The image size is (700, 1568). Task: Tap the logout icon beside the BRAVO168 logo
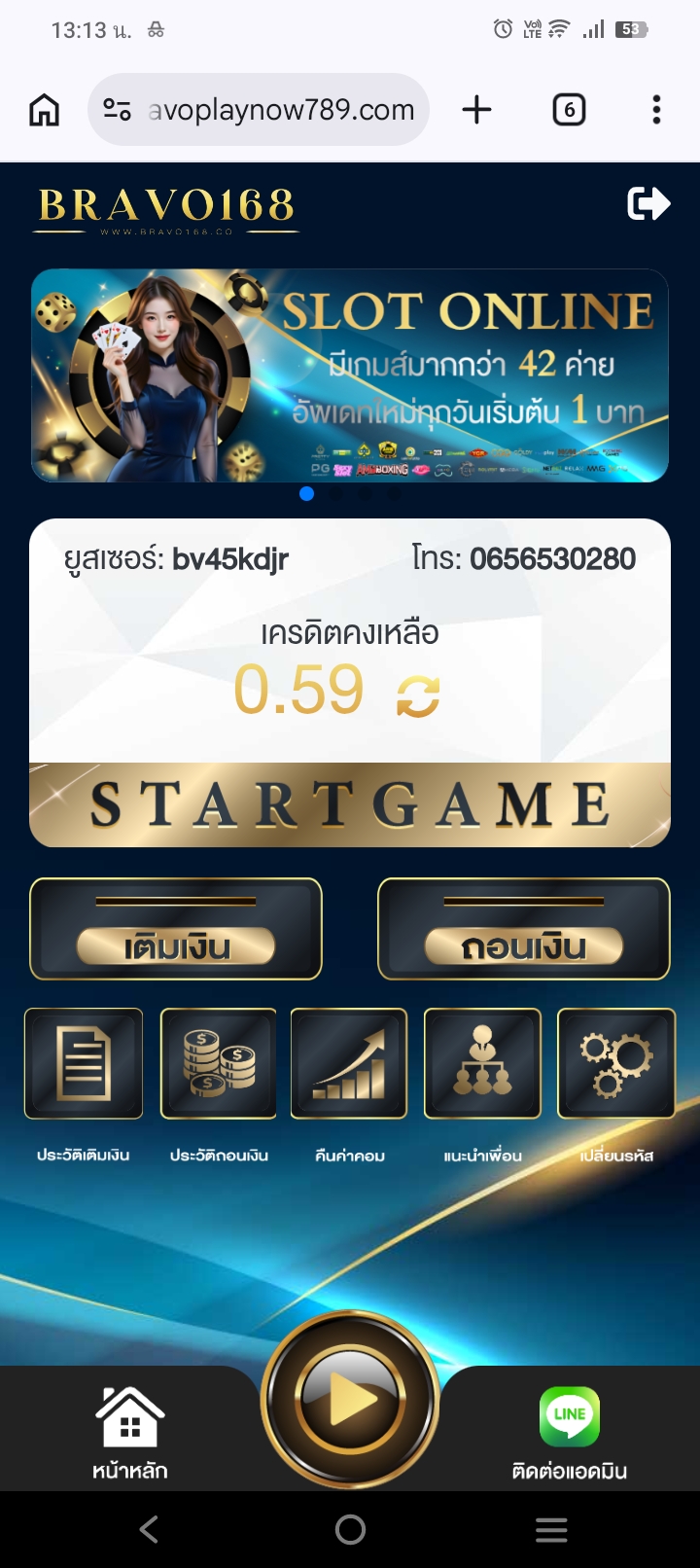point(648,204)
